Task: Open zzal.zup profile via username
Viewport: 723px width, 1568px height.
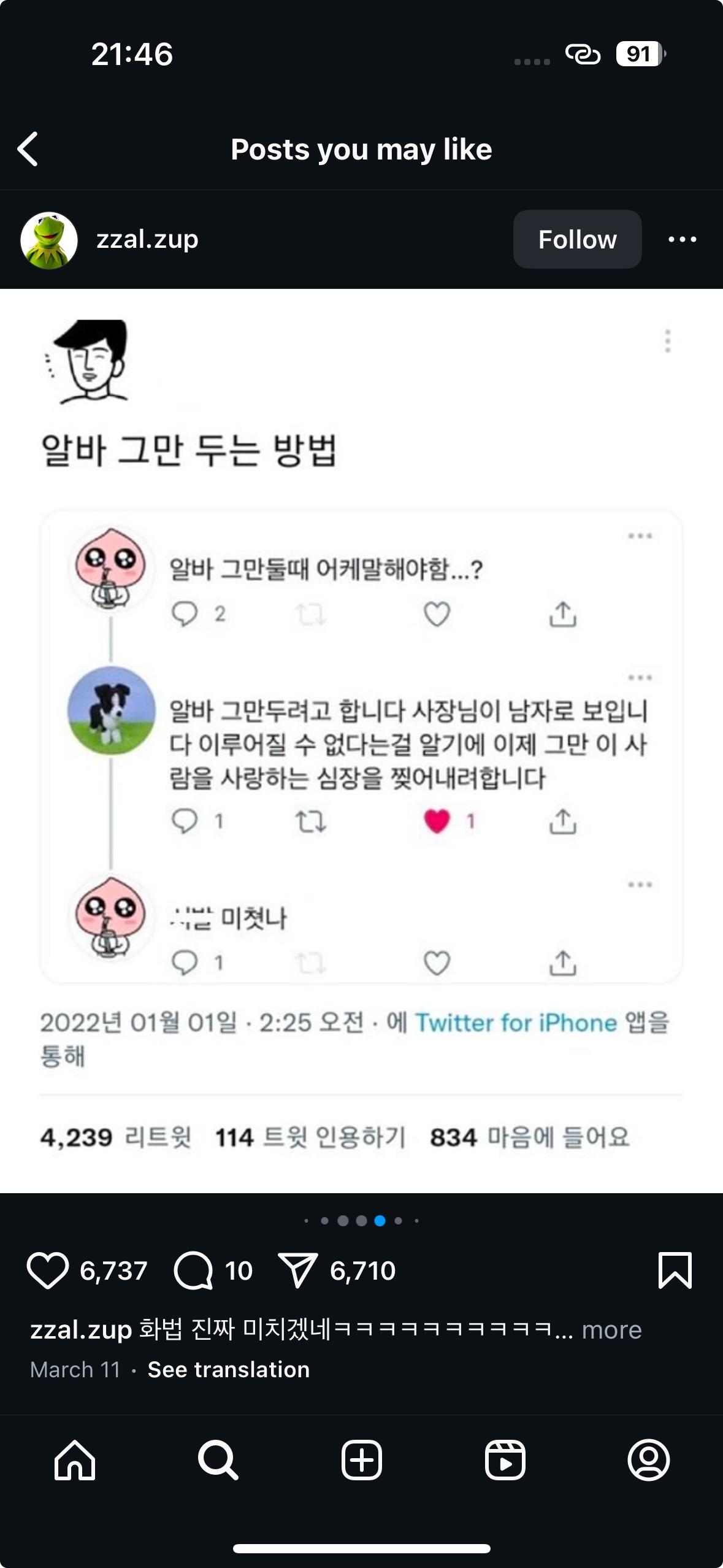Action: point(147,239)
